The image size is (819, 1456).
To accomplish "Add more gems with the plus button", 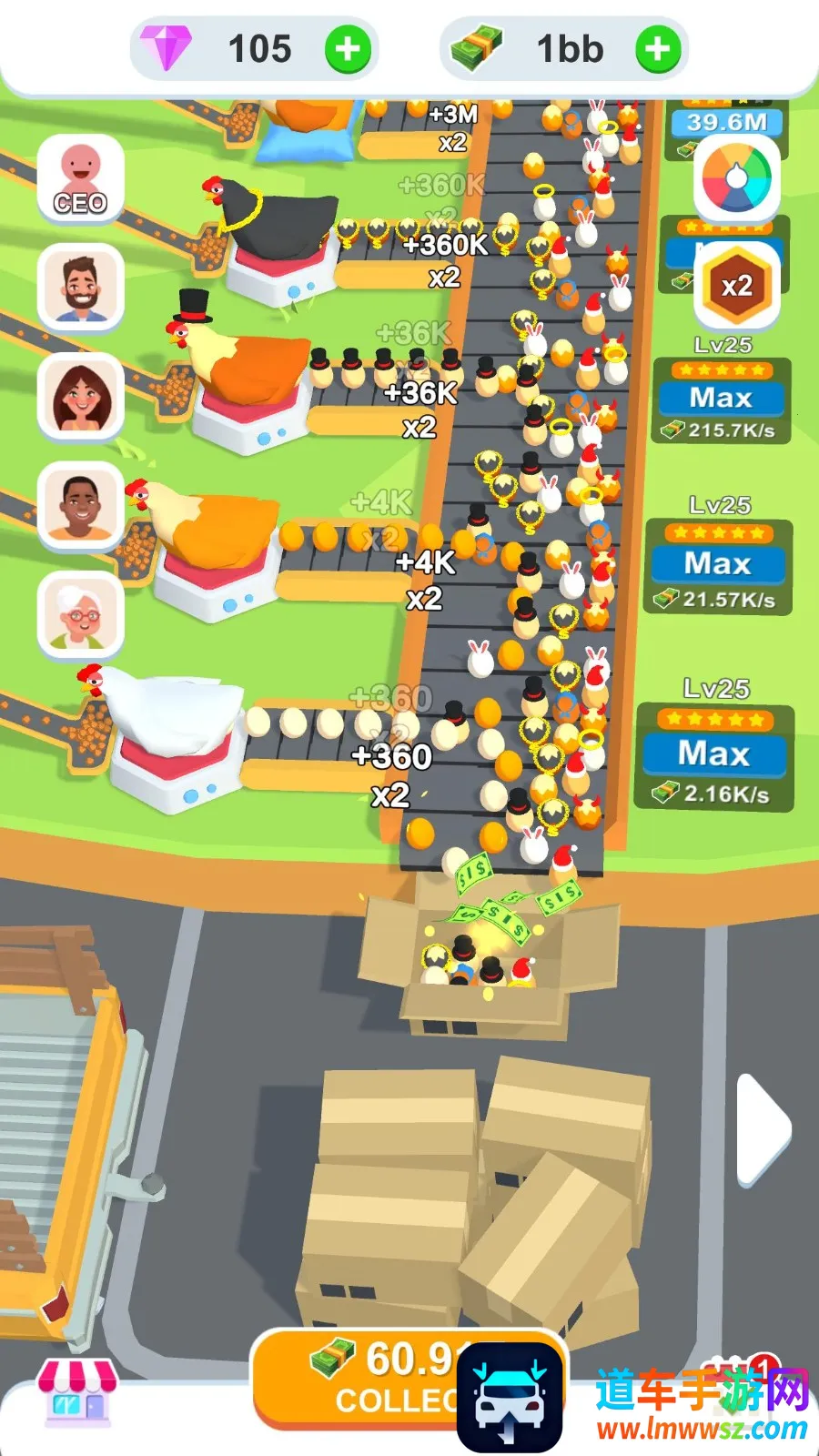I will pyautogui.click(x=348, y=49).
